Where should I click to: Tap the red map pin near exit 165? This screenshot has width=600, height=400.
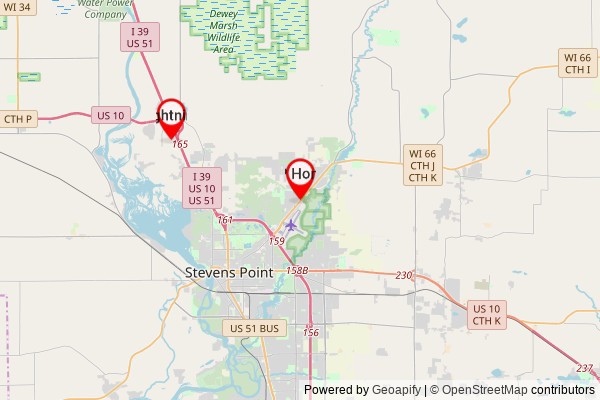[172, 117]
